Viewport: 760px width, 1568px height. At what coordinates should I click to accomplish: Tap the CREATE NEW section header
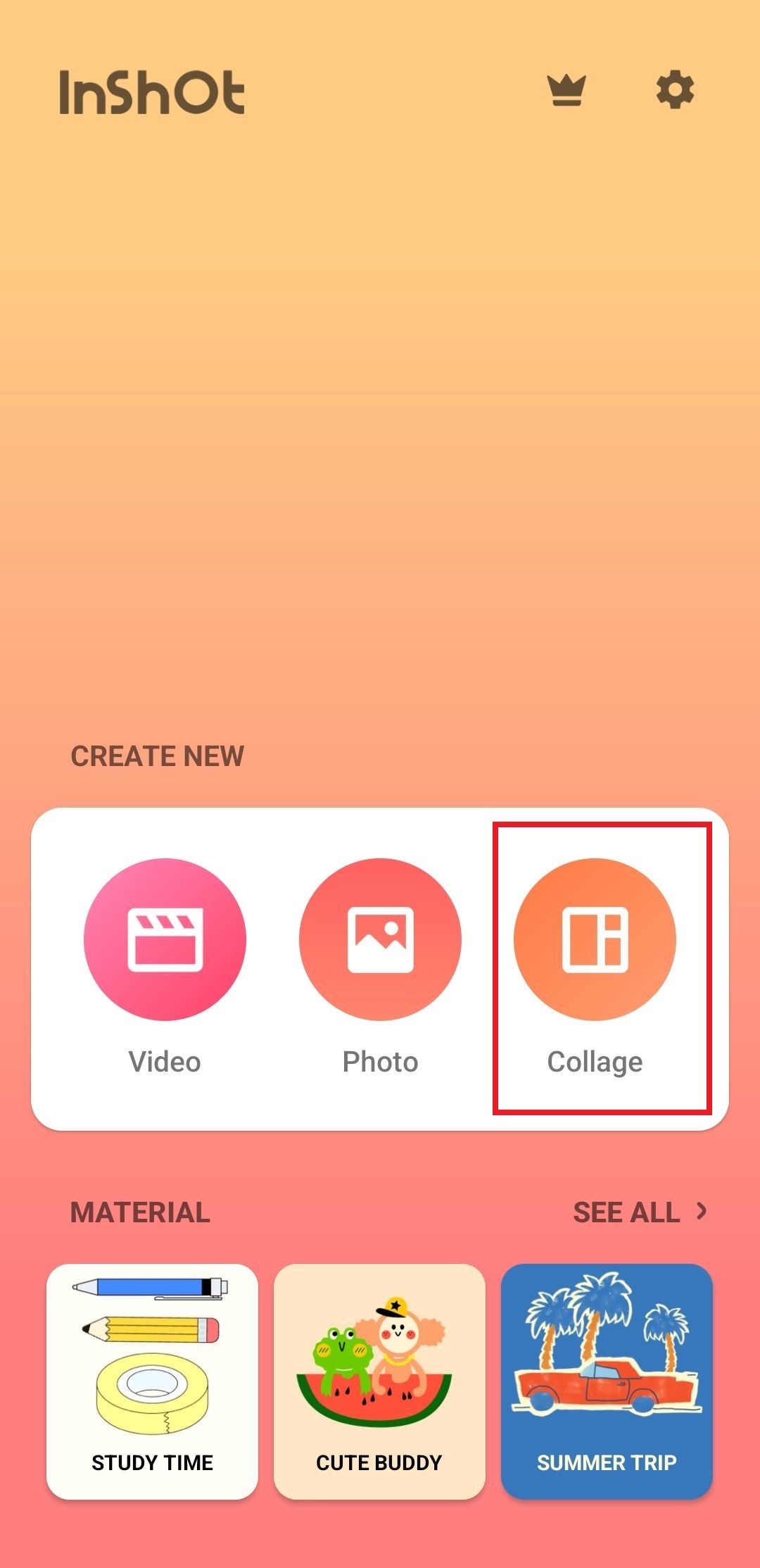pyautogui.click(x=157, y=756)
